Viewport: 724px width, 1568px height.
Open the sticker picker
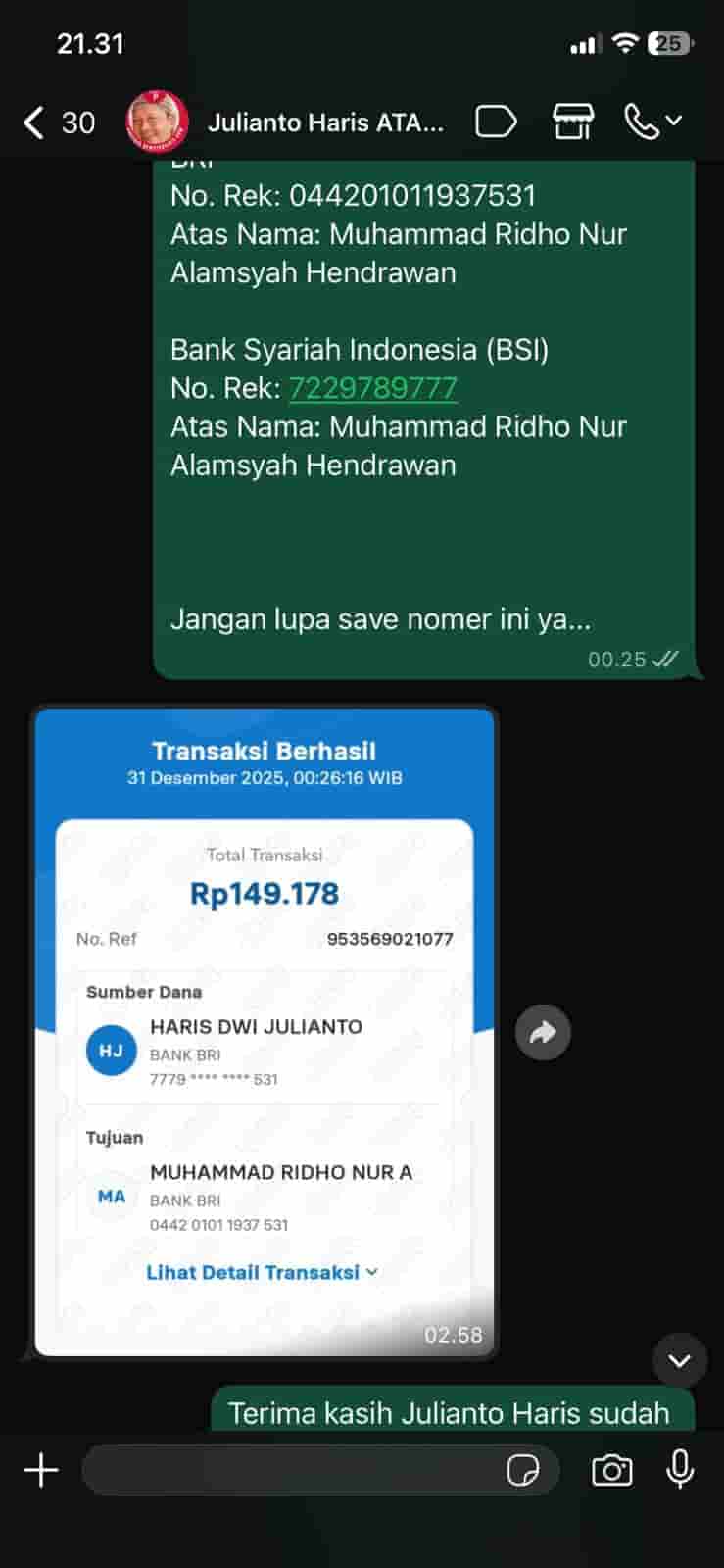click(x=523, y=1470)
